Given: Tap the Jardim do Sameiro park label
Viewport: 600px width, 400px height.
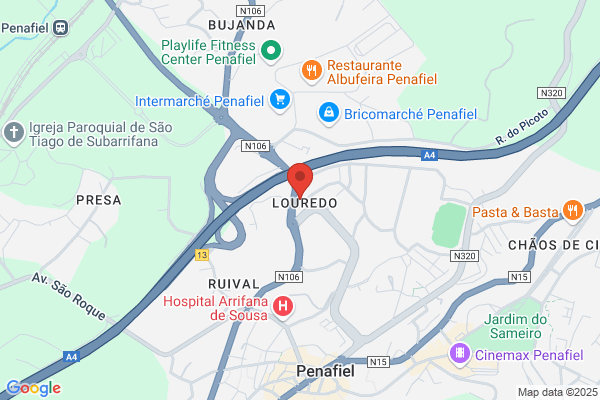Looking at the screenshot, I should coord(515,326).
